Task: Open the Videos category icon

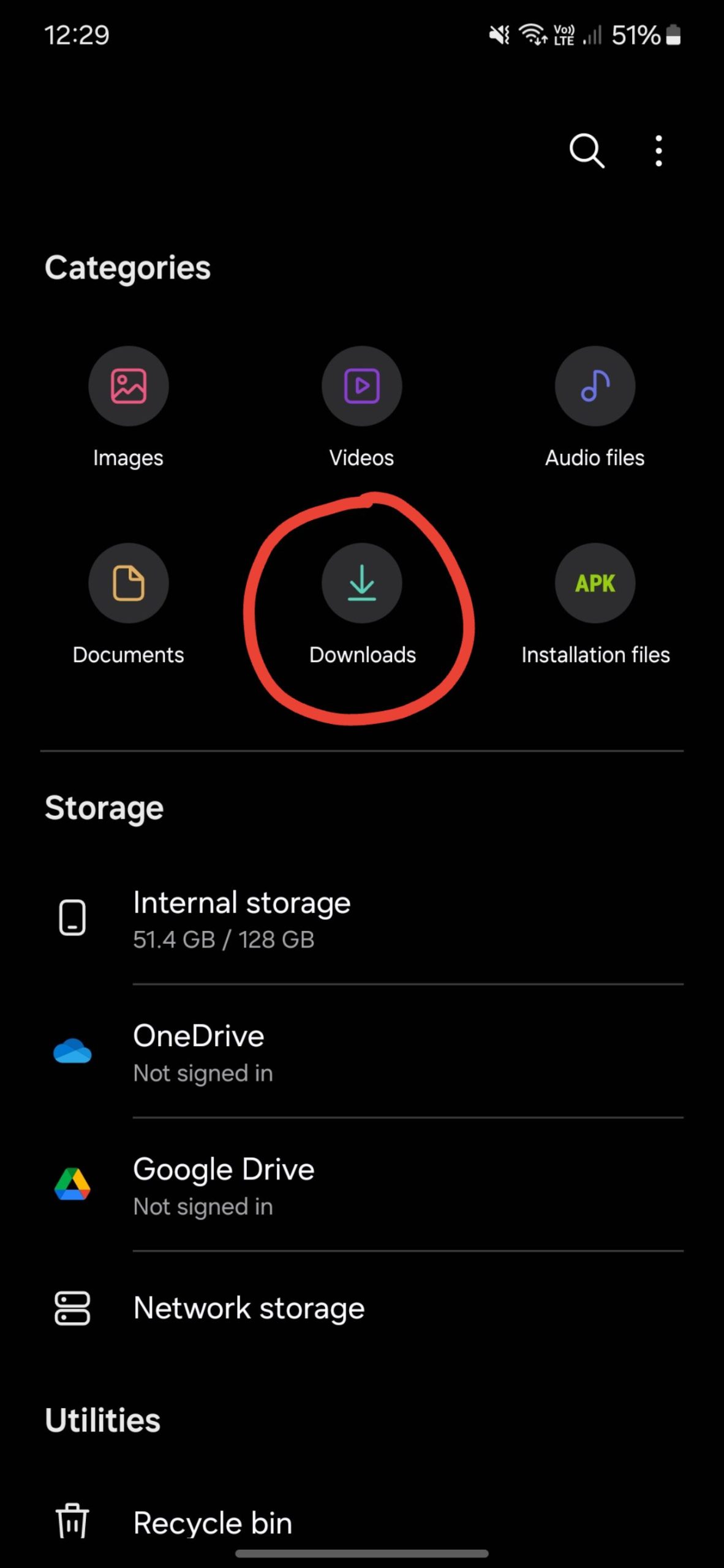Action: coord(362,385)
